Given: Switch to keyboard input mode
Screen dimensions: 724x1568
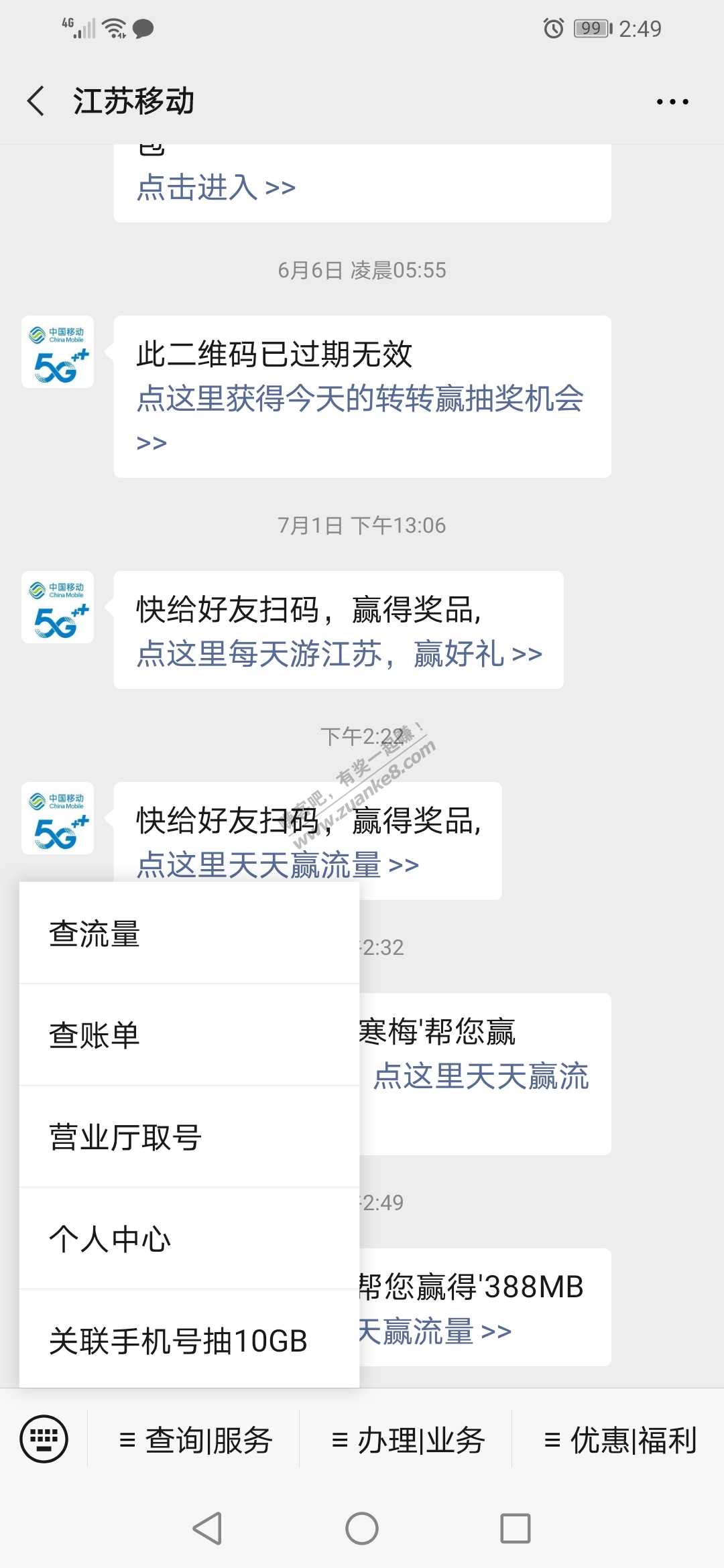Looking at the screenshot, I should coord(44,1439).
